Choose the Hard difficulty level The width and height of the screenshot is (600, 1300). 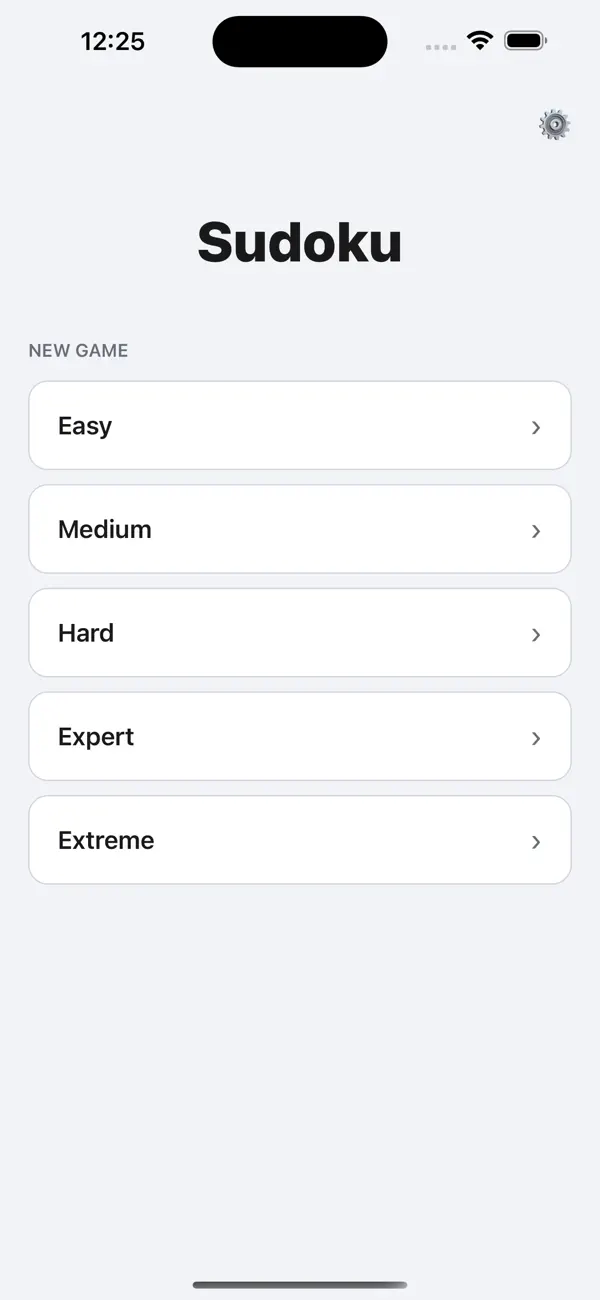[x=300, y=633]
